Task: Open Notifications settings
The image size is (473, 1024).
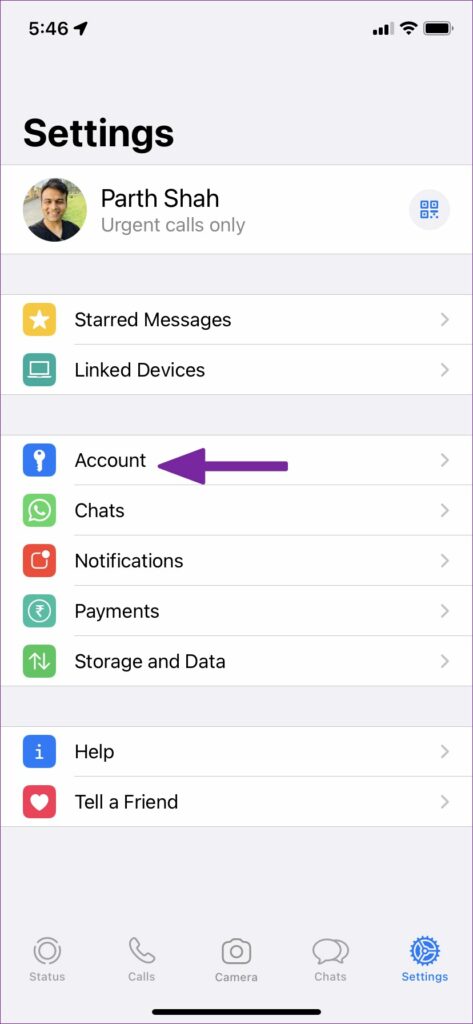Action: click(236, 561)
